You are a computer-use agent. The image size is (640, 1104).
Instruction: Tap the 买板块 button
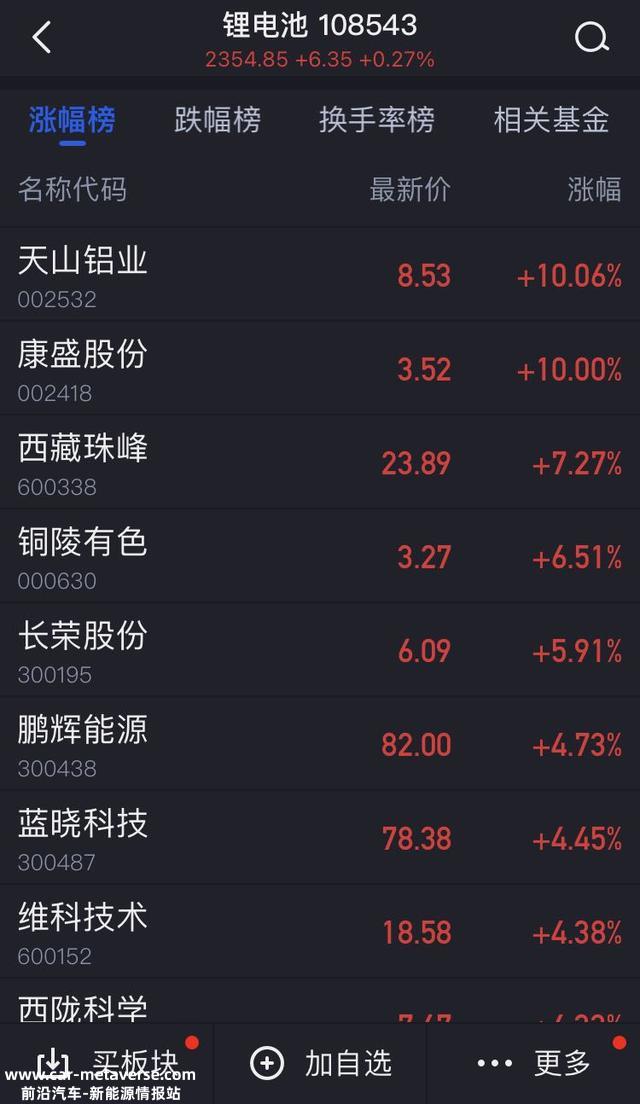[x=107, y=1063]
